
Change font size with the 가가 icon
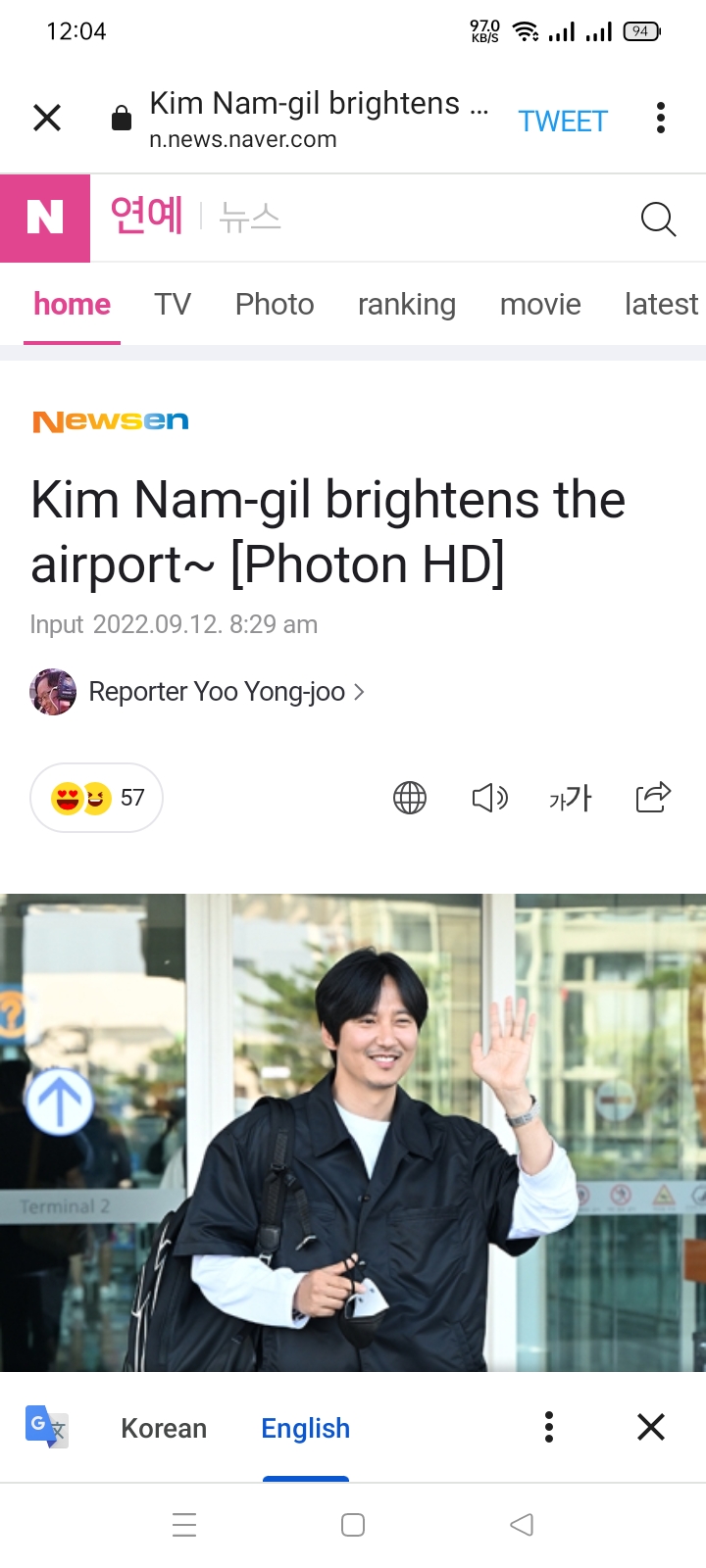570,798
